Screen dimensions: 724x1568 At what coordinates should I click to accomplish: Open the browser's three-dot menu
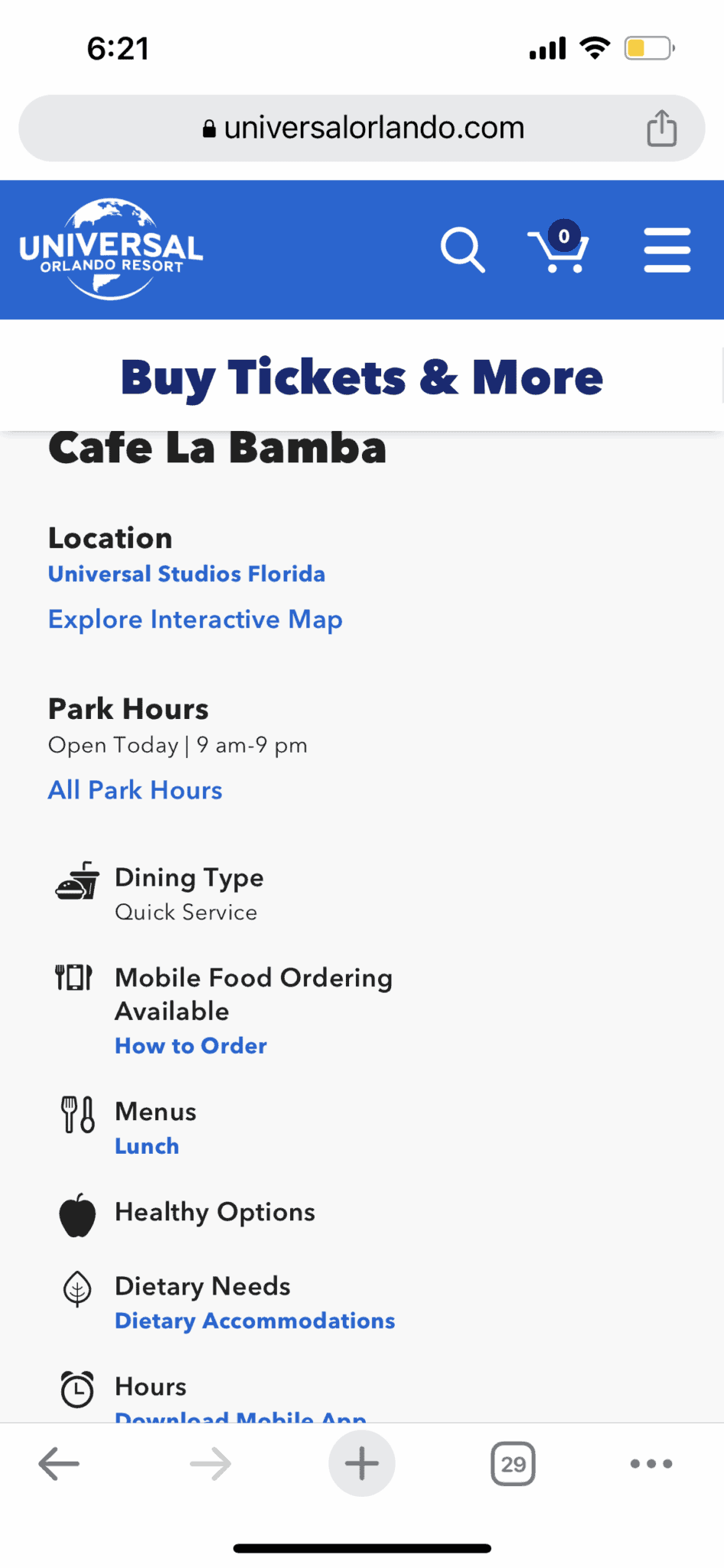coord(651,1464)
